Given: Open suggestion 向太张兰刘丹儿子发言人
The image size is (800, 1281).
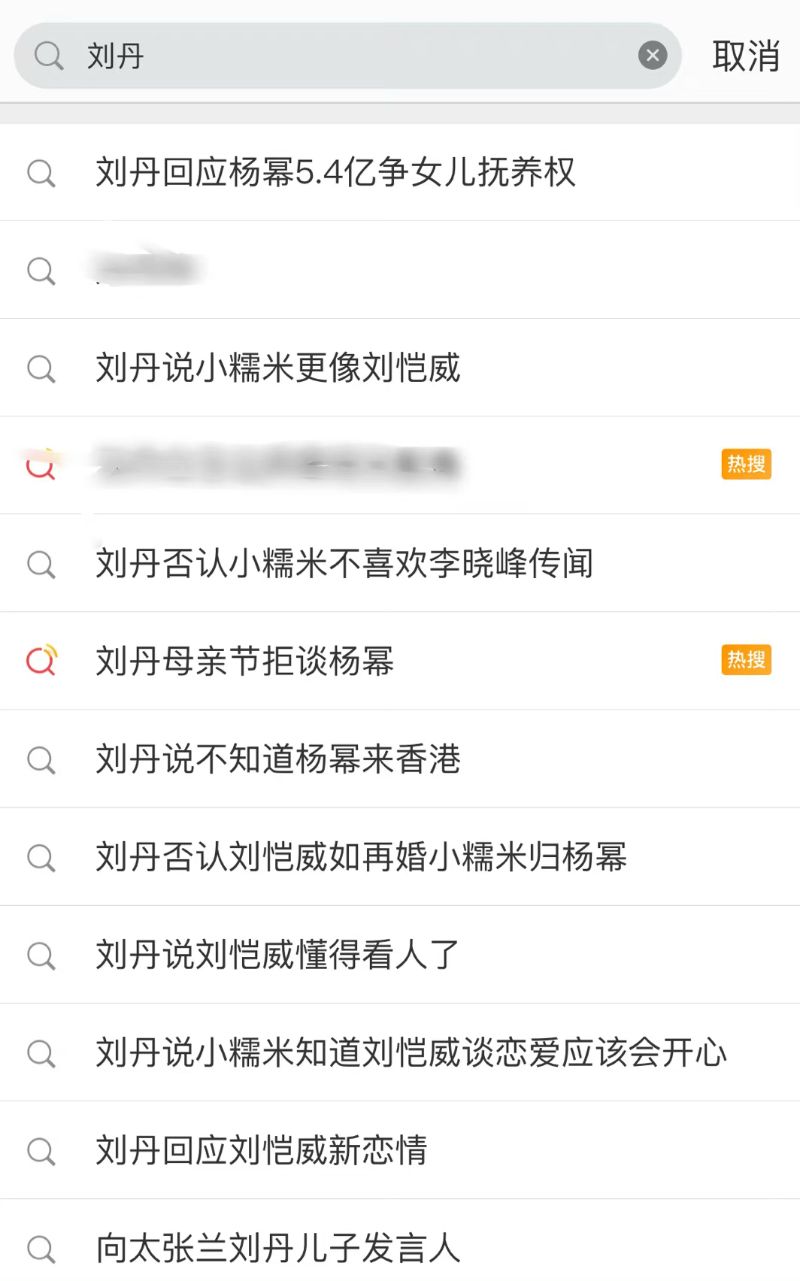Looking at the screenshot, I should (278, 1248).
